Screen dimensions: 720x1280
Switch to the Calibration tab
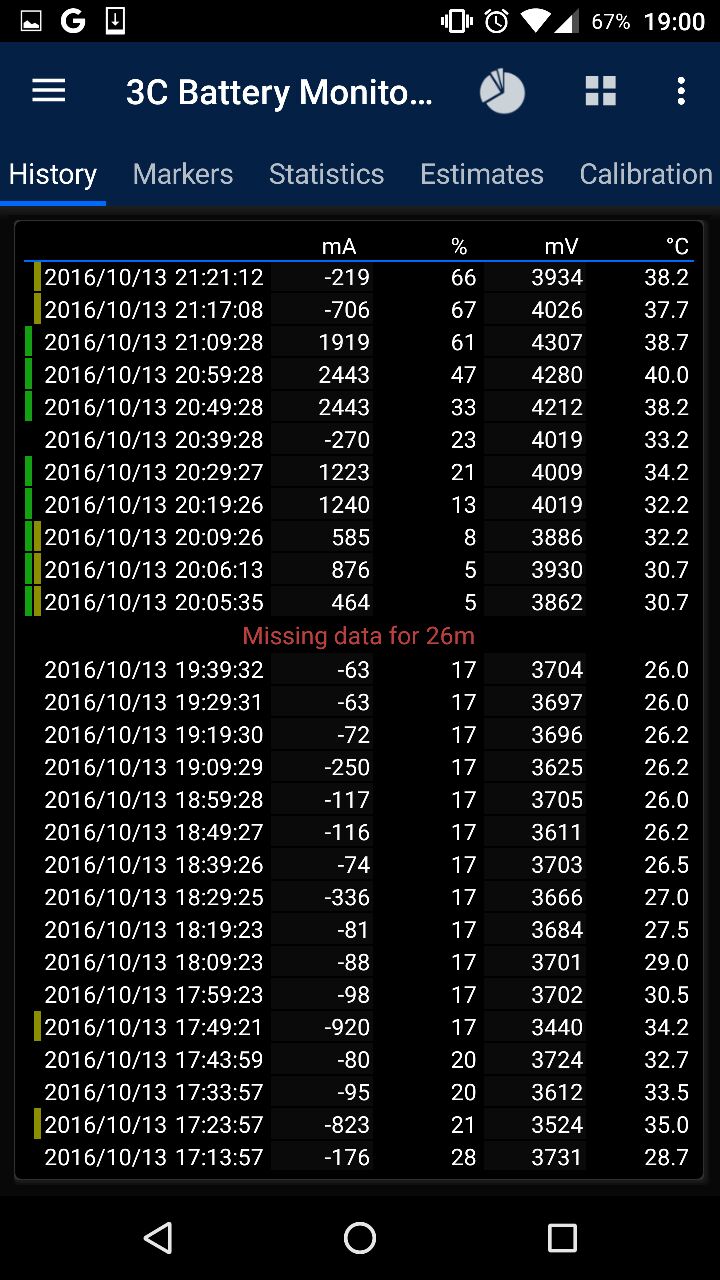coord(646,174)
